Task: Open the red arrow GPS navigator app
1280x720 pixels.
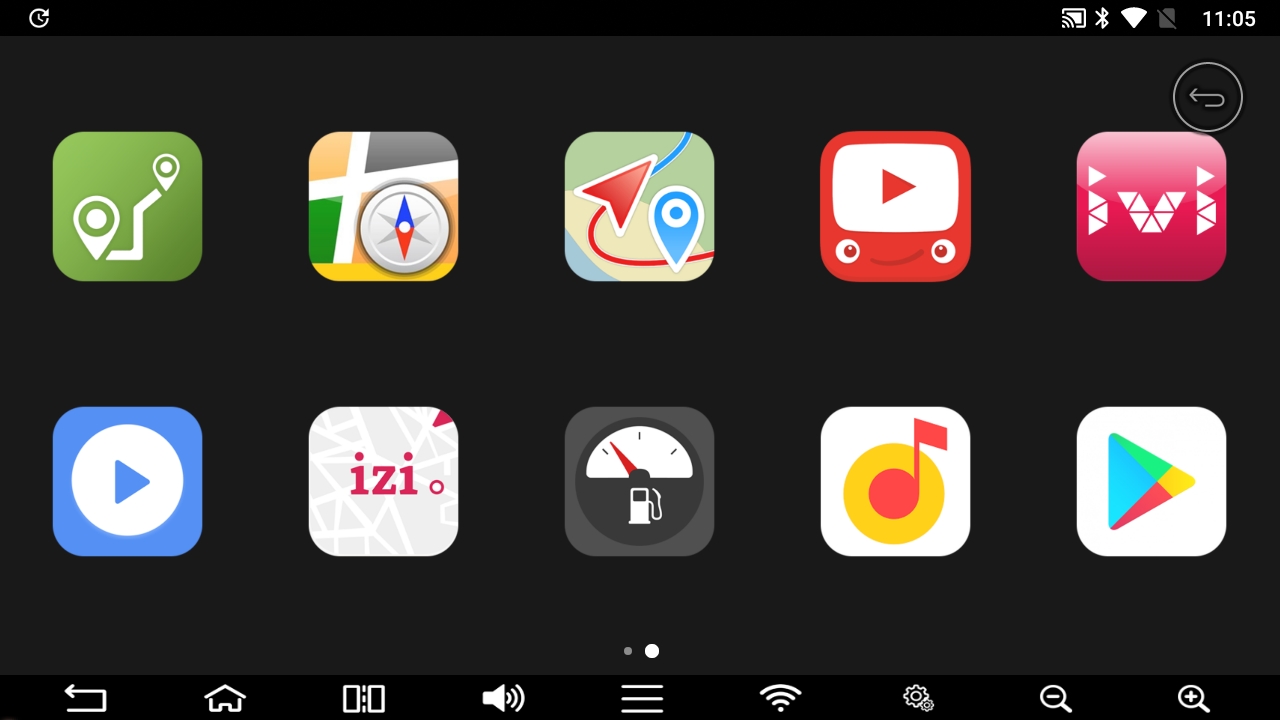Action: coord(639,206)
